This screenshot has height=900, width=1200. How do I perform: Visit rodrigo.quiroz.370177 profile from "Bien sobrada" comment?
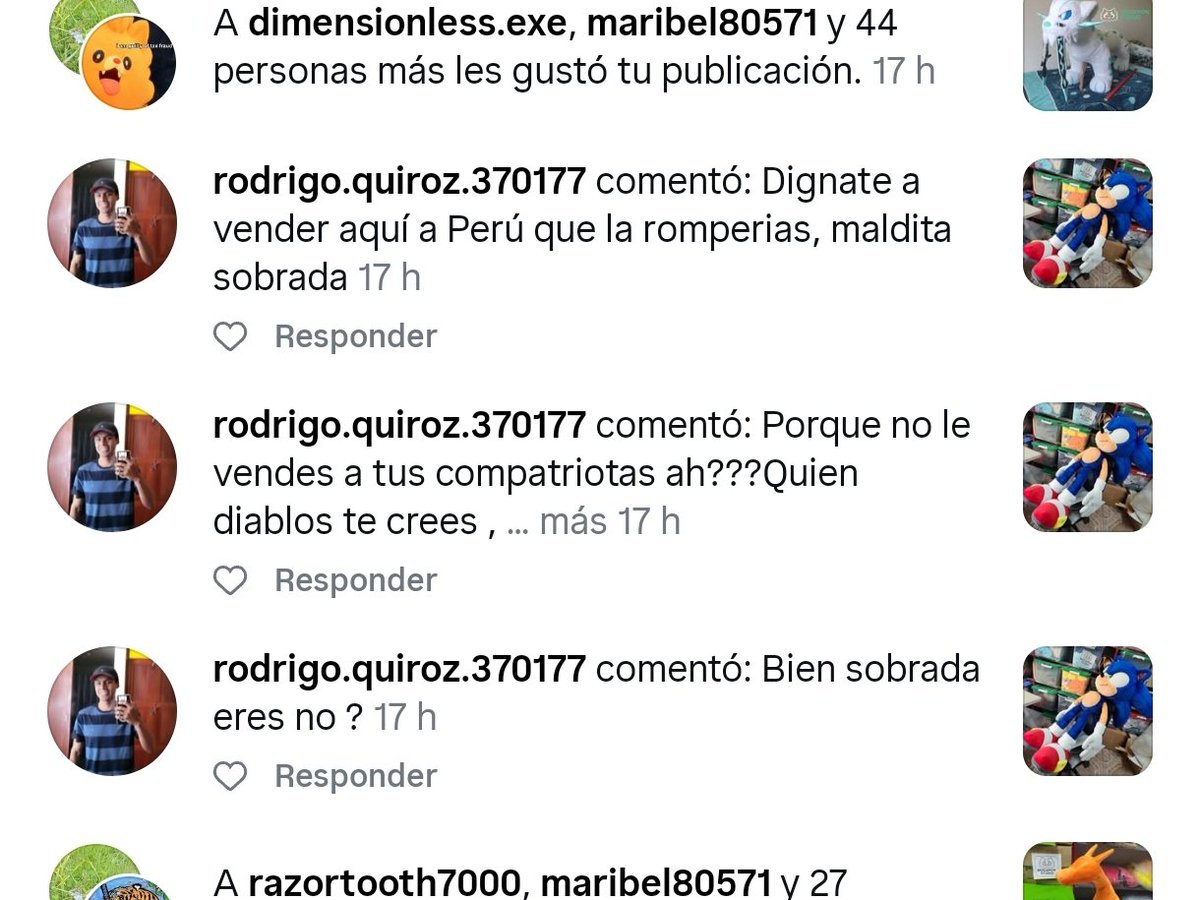click(399, 669)
